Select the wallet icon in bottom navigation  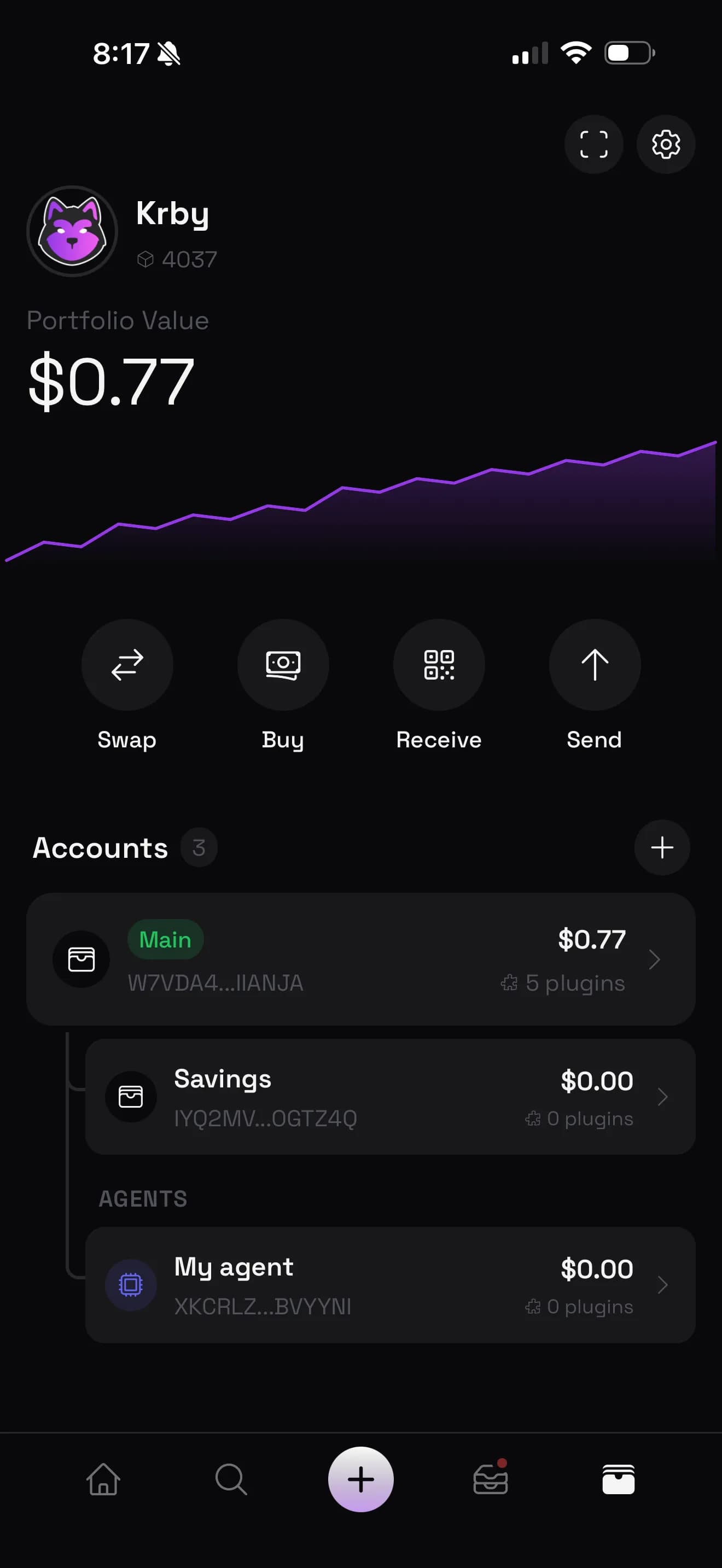click(618, 1479)
